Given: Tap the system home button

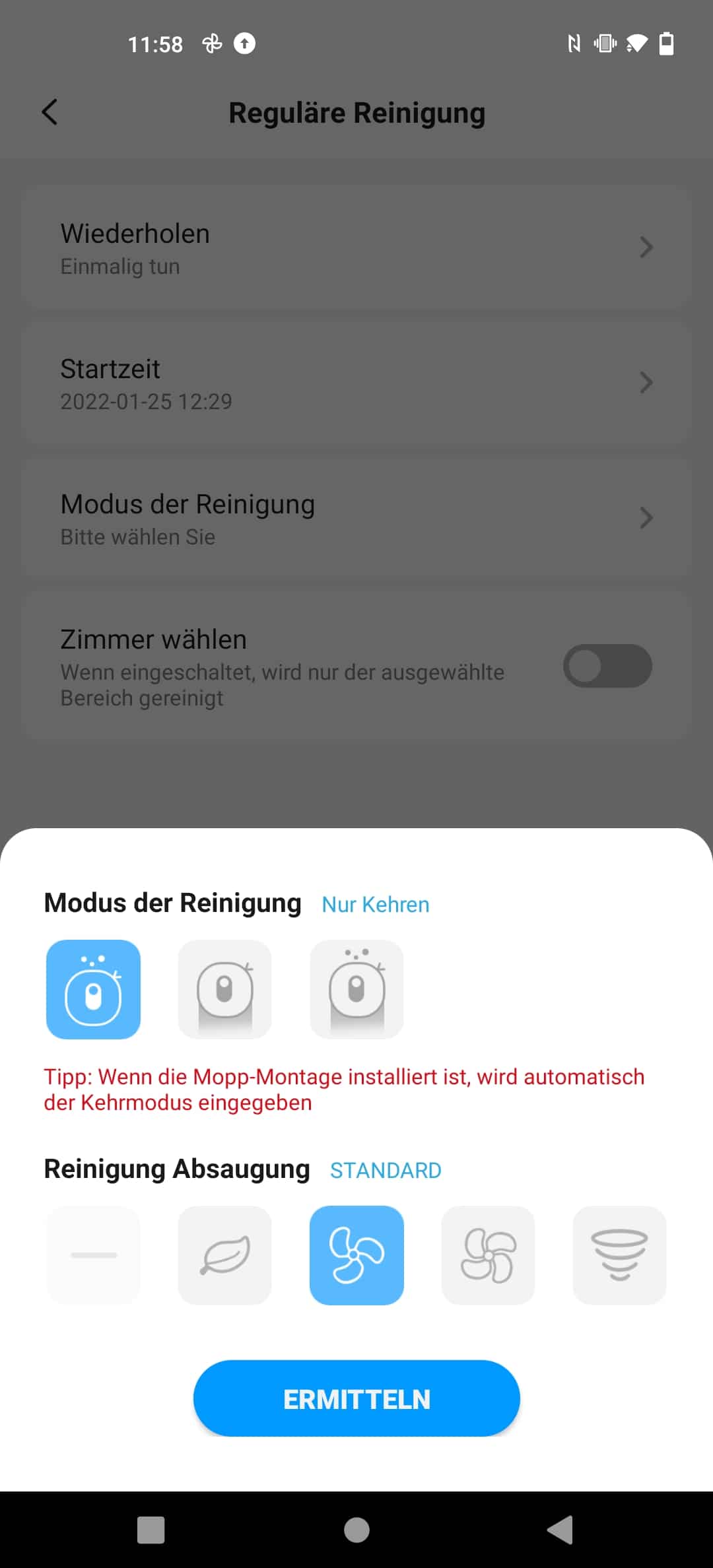Looking at the screenshot, I should [356, 1530].
